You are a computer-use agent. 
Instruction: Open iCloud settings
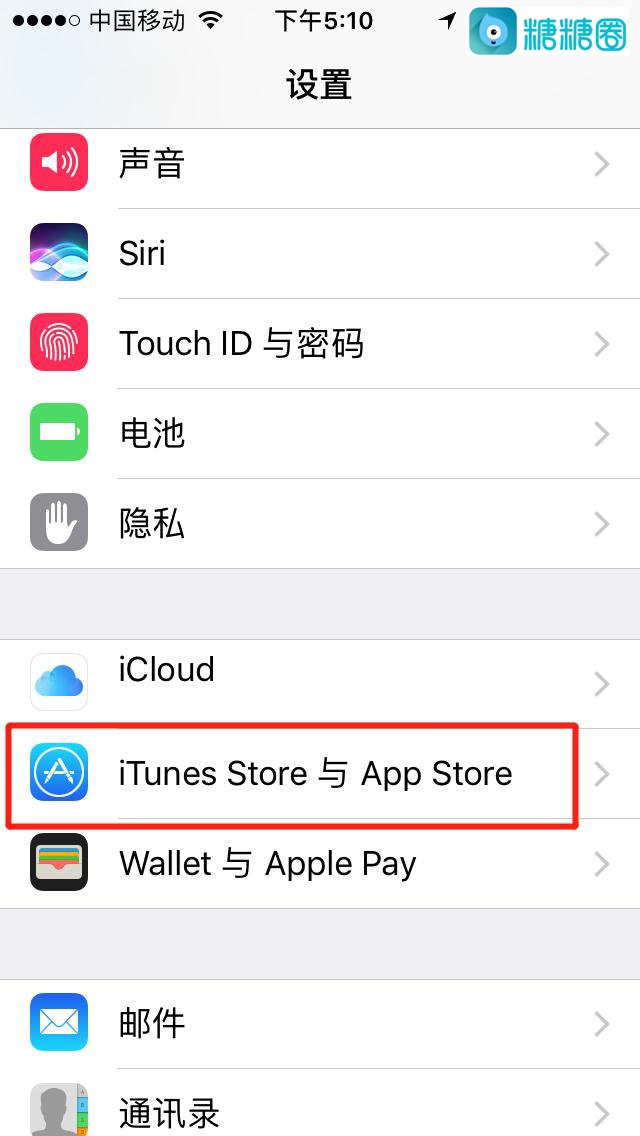(x=320, y=680)
